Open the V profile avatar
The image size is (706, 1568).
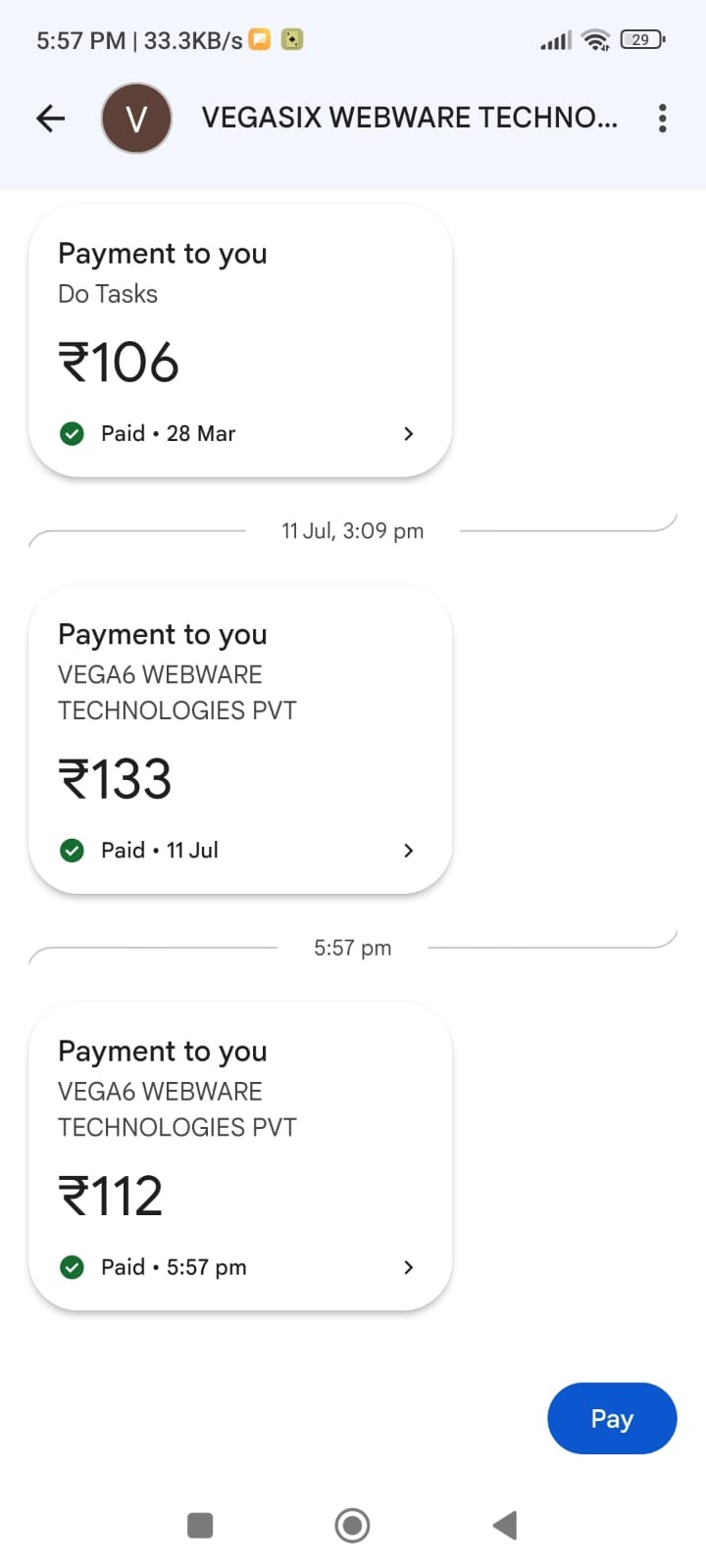[136, 119]
